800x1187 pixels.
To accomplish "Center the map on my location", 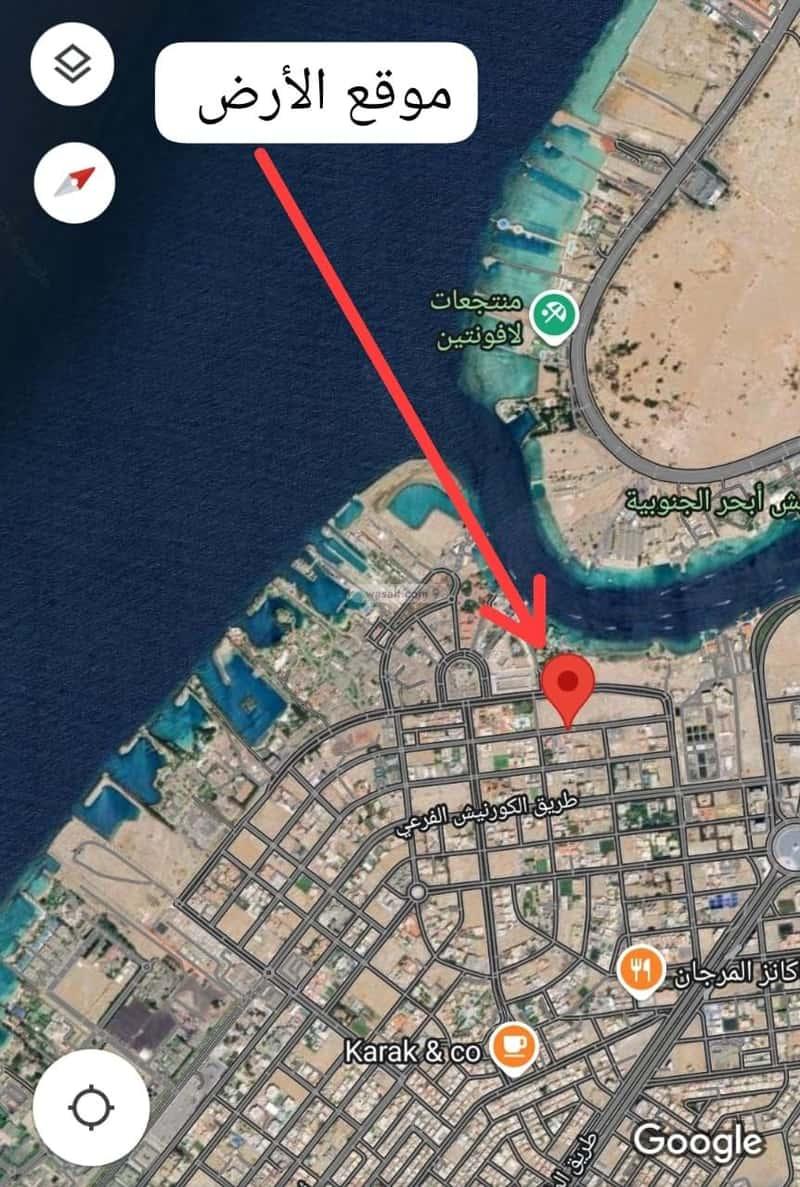I will [91, 1107].
